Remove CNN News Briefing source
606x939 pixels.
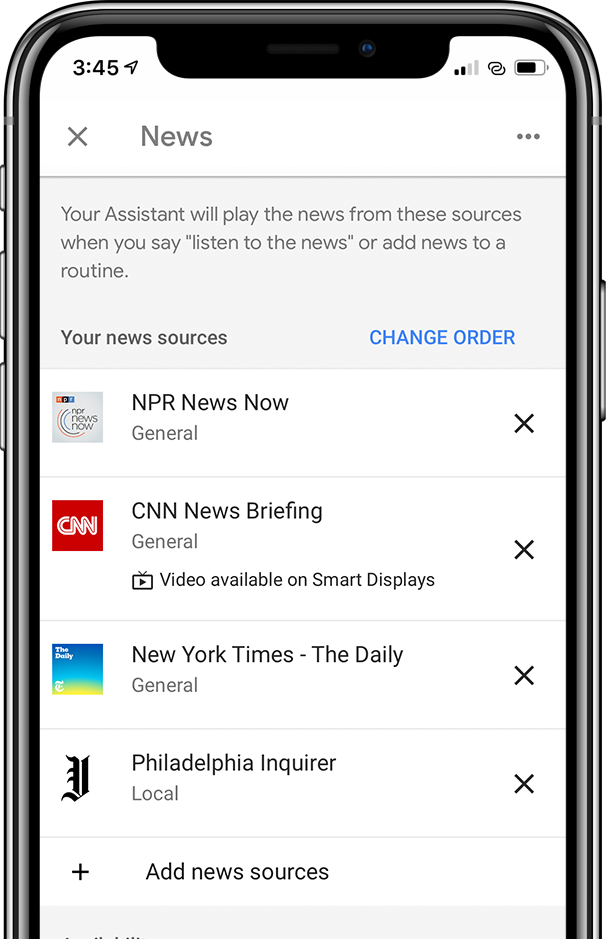(523, 550)
